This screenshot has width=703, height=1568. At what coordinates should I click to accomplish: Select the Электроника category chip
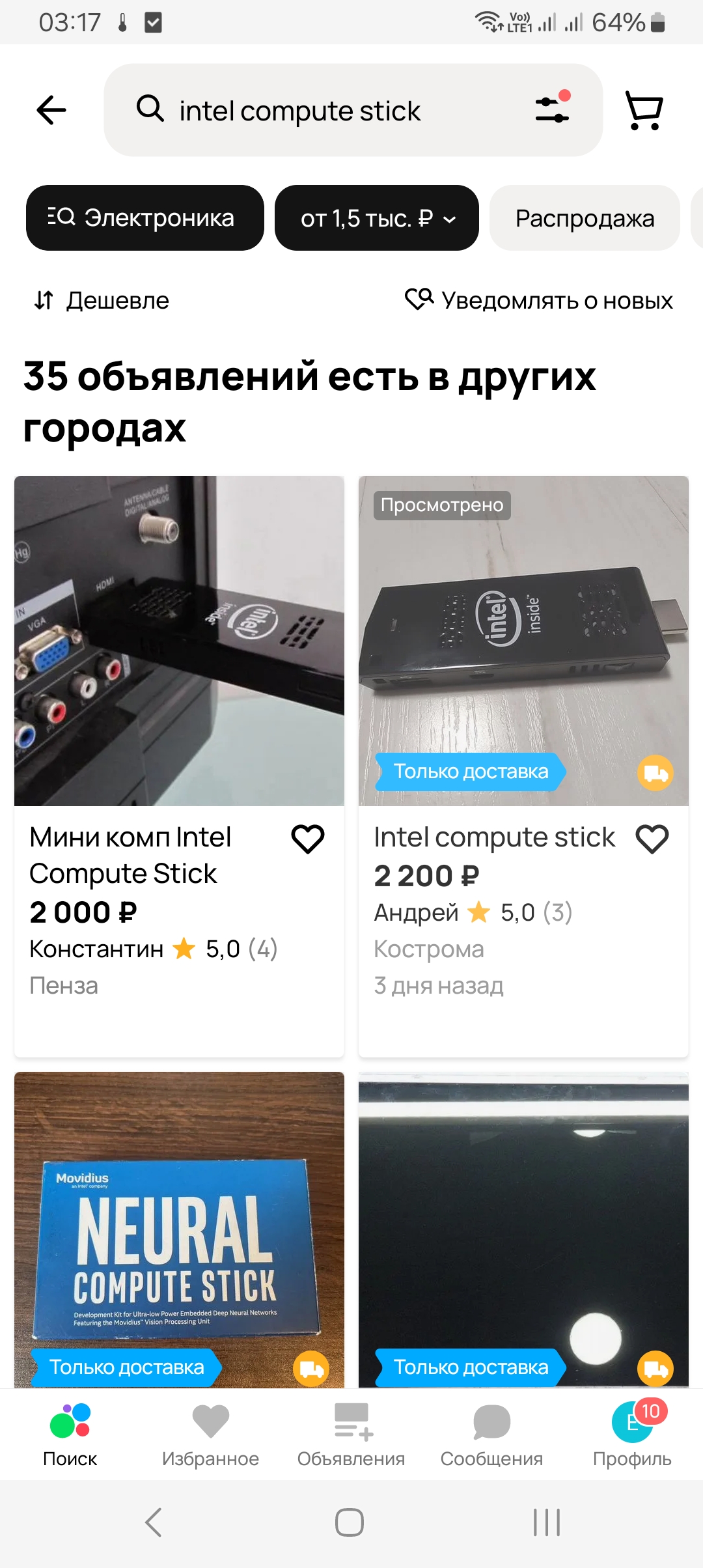[145, 218]
